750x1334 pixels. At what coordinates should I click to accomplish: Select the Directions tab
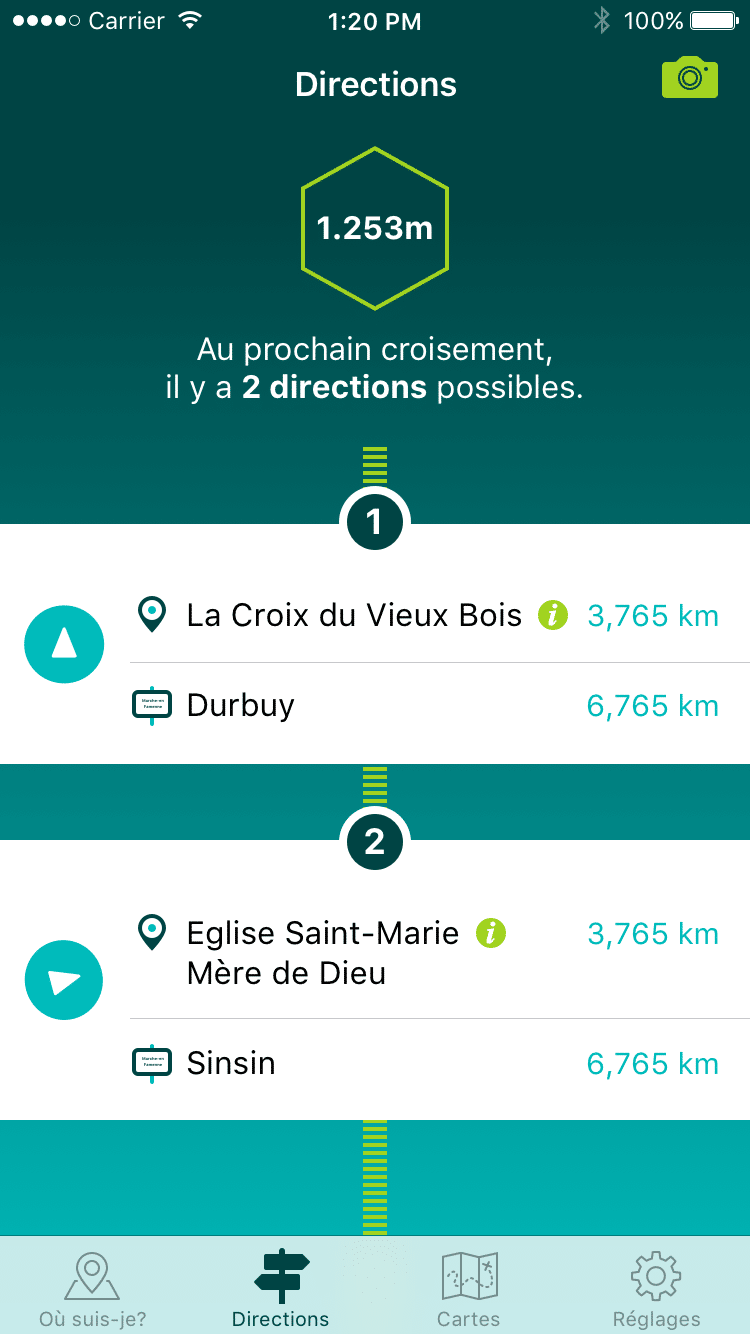(281, 1288)
